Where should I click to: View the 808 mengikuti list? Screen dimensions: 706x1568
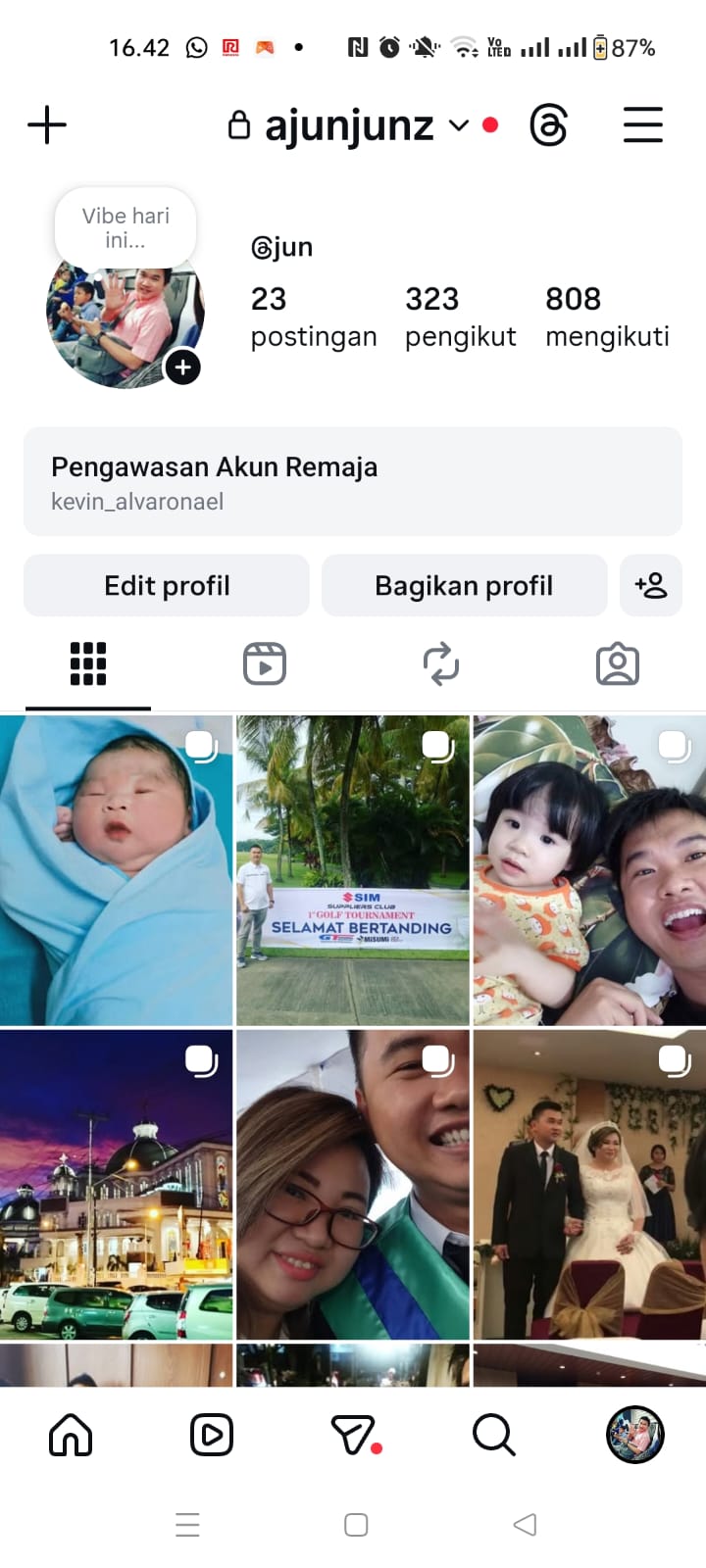[607, 317]
